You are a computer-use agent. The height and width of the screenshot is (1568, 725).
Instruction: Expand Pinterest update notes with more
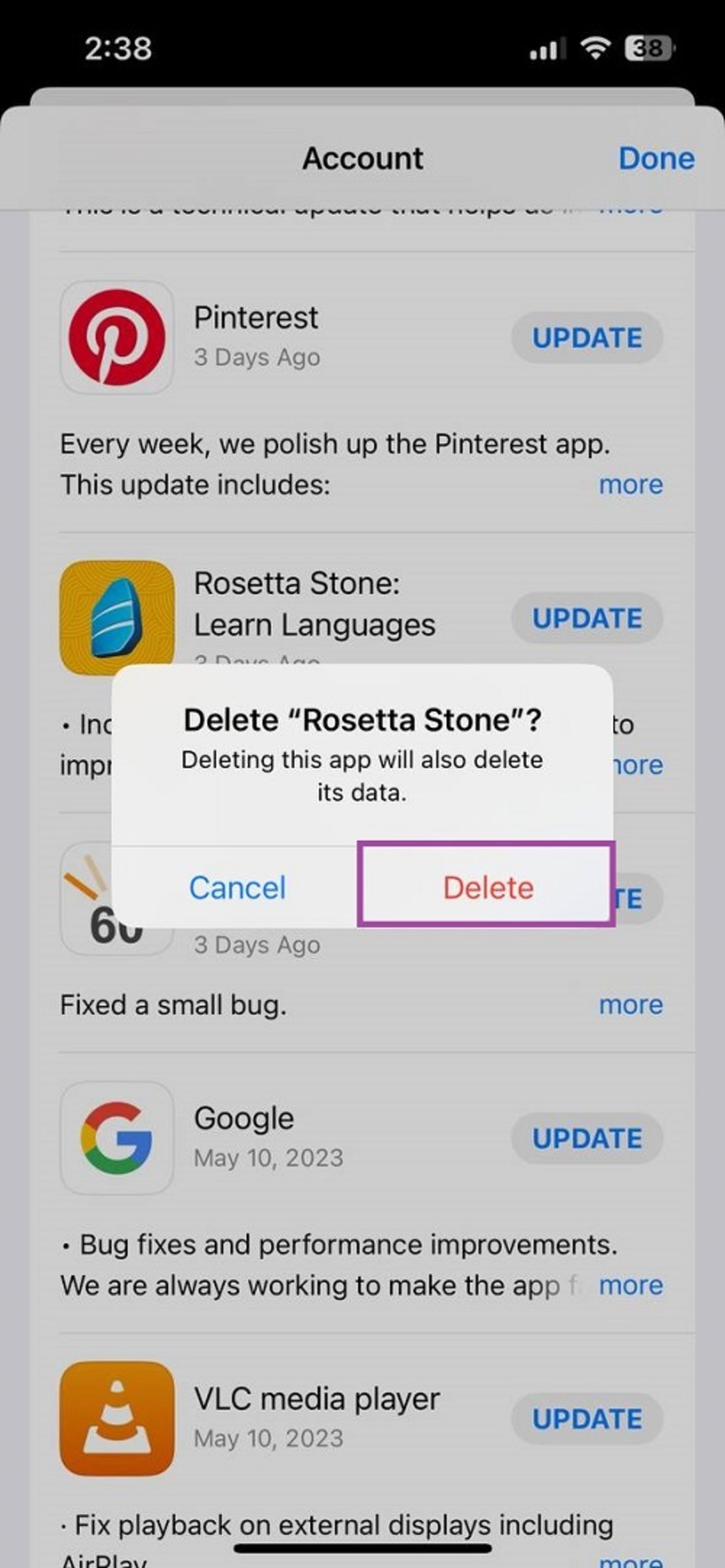point(630,485)
